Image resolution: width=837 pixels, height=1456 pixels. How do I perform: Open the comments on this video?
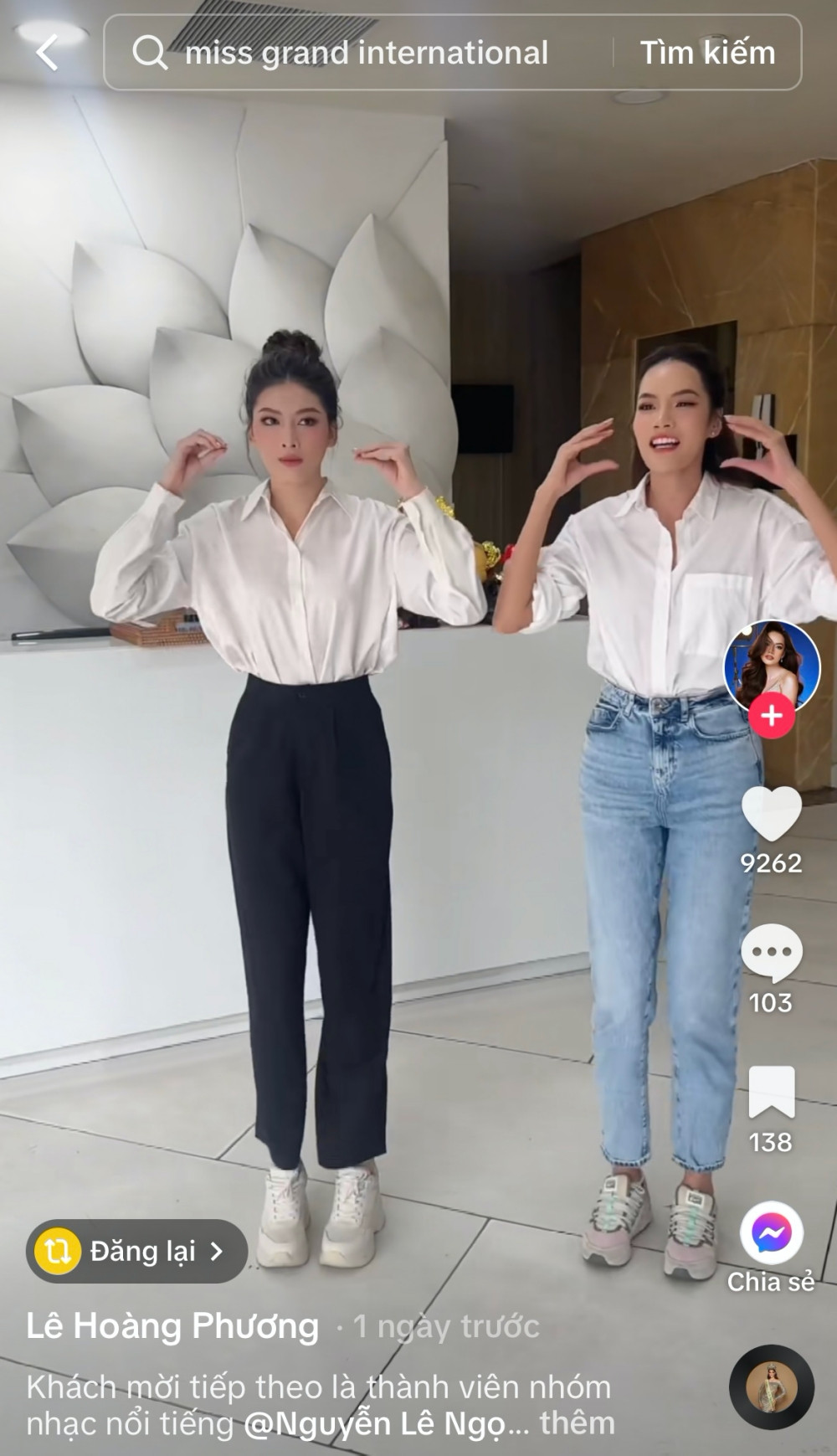coord(771,953)
